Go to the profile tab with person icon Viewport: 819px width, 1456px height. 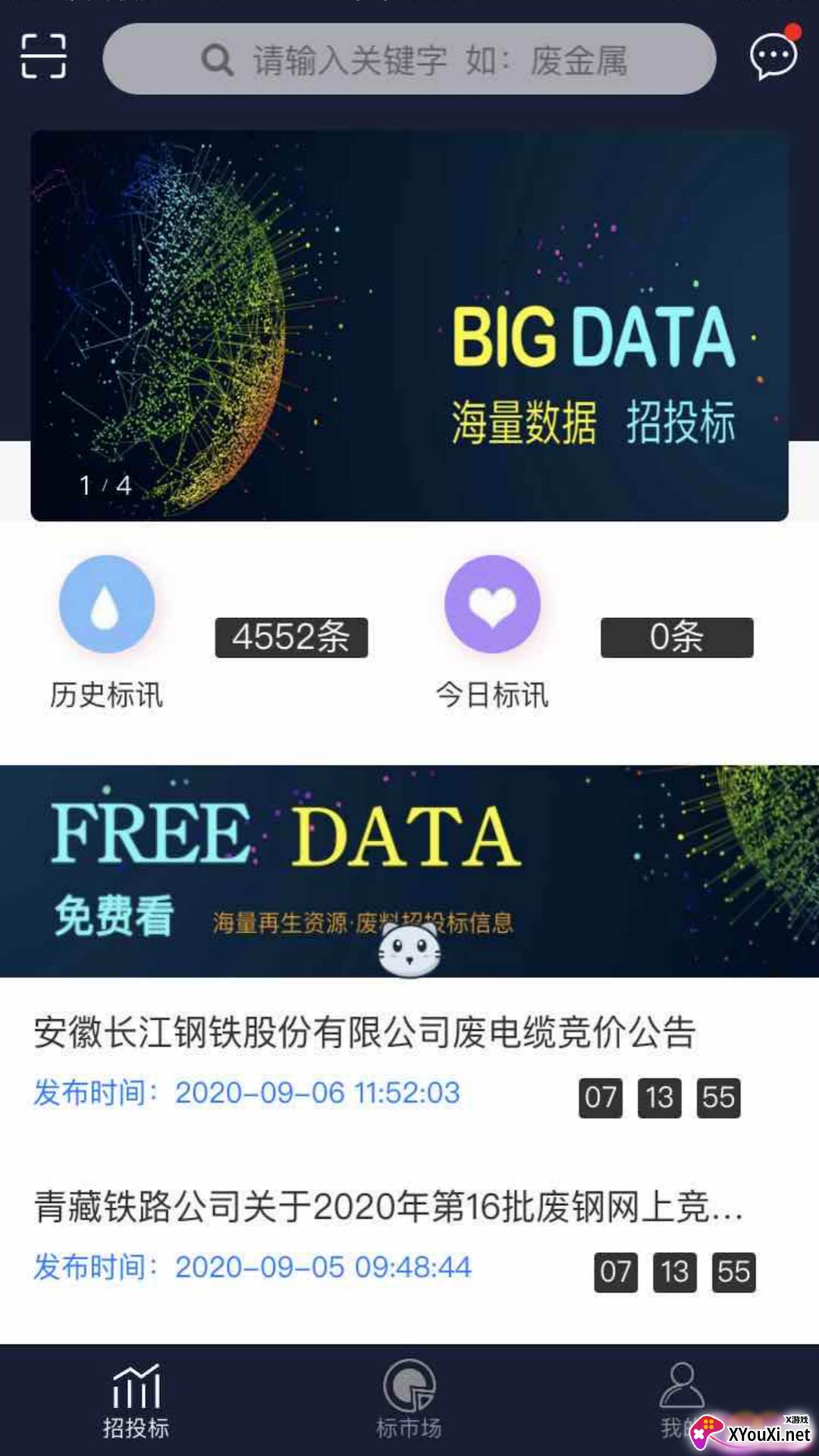(682, 1401)
